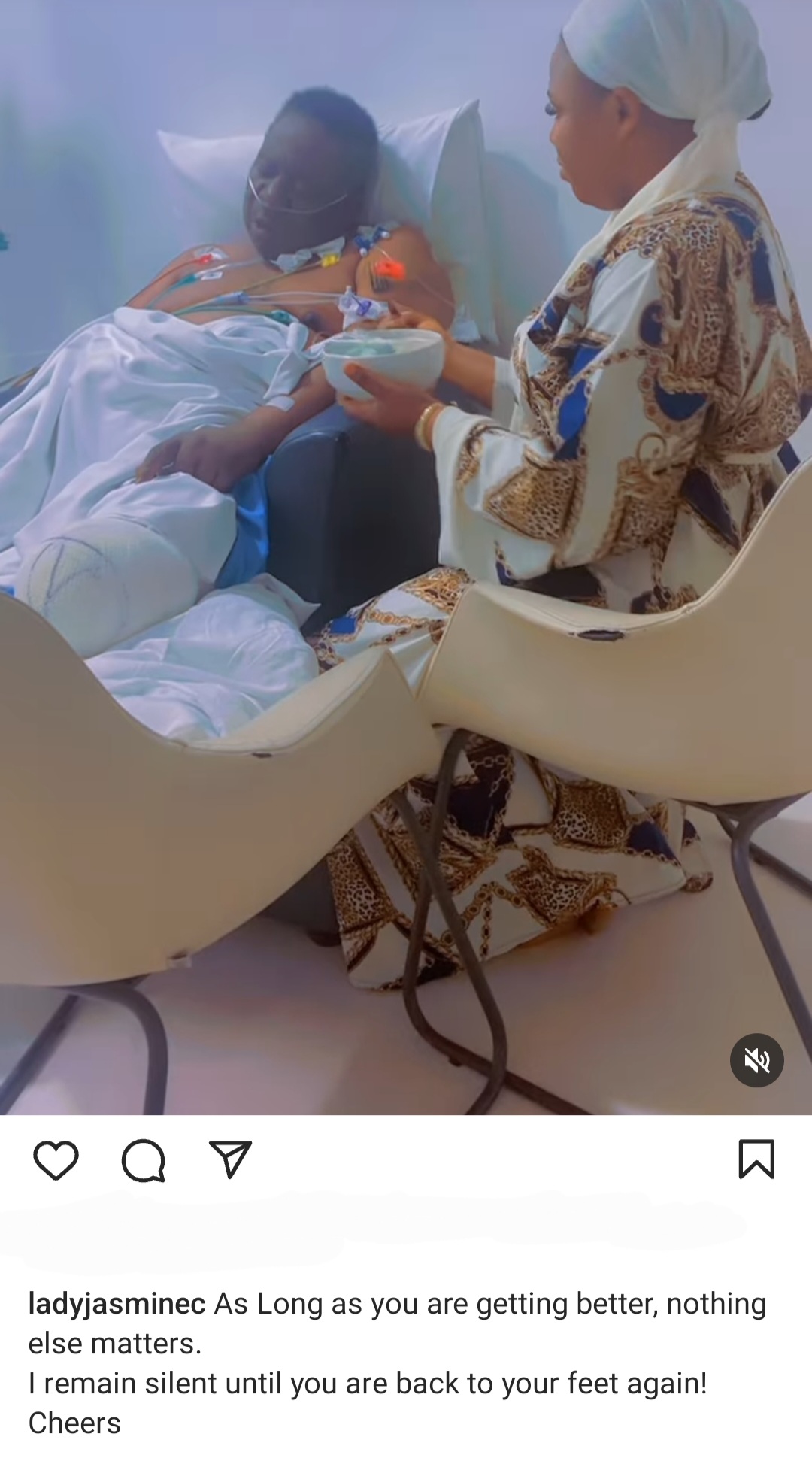The width and height of the screenshot is (812, 1458).
Task: Open comments via the speech bubble icon
Action: click(x=144, y=1161)
